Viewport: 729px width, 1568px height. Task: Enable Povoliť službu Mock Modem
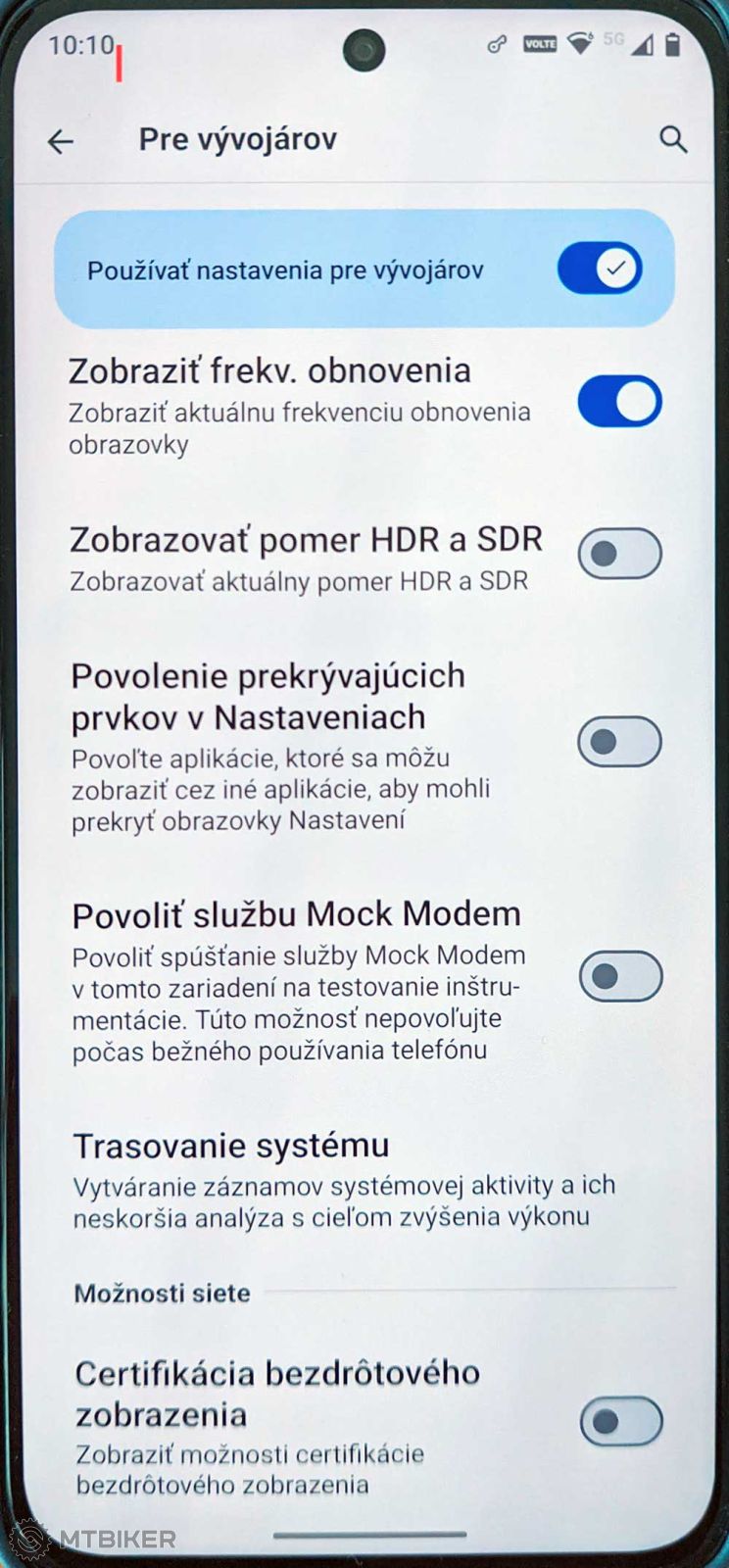click(x=620, y=976)
